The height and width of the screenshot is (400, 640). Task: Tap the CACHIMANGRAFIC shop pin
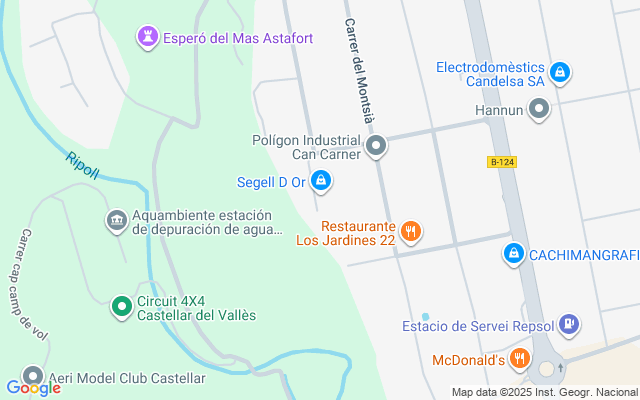click(x=514, y=255)
